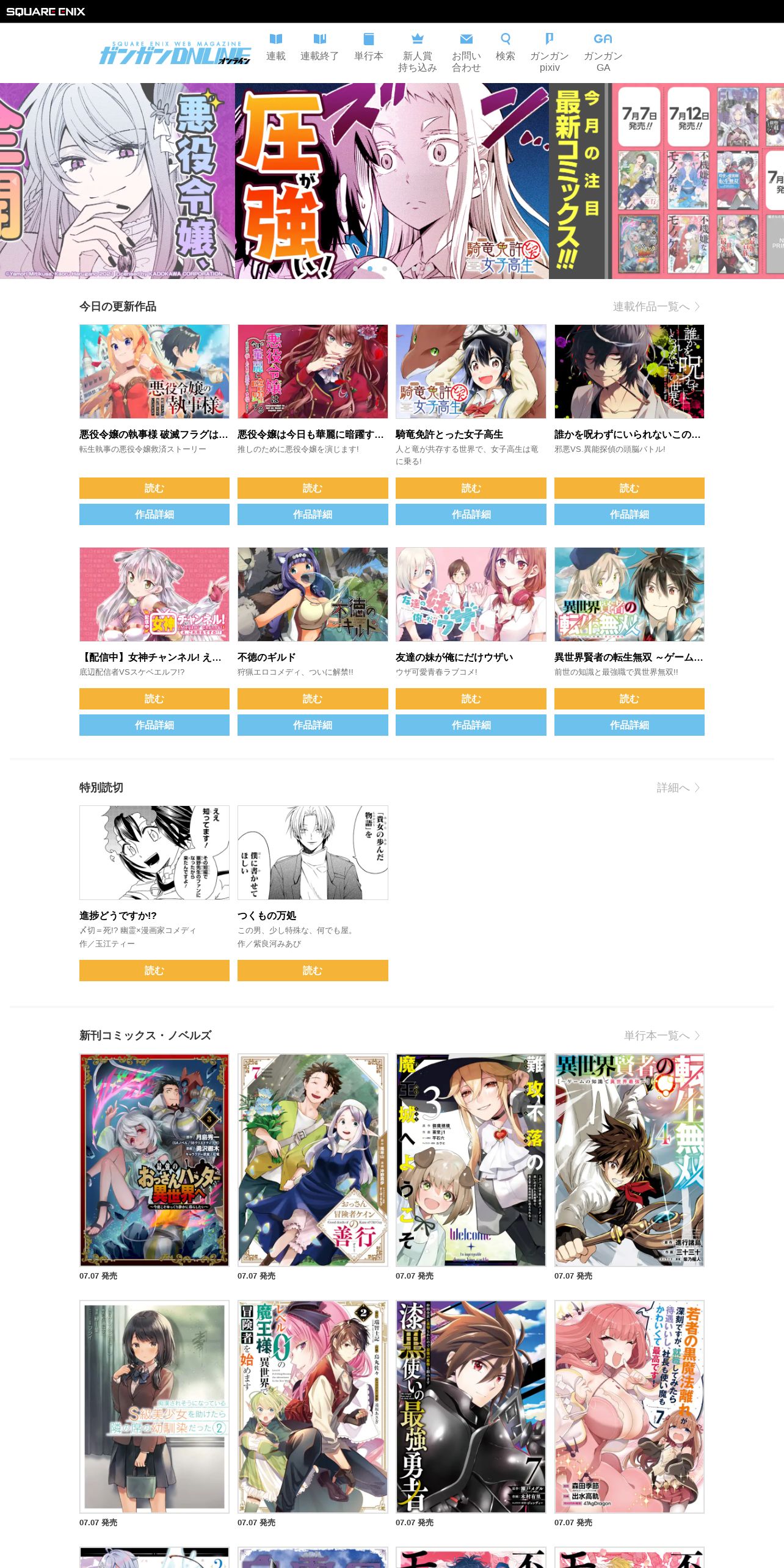Viewport: 784px width, 1568px height.
Task: Visit the ガンガン pixiv link
Action: (550, 53)
